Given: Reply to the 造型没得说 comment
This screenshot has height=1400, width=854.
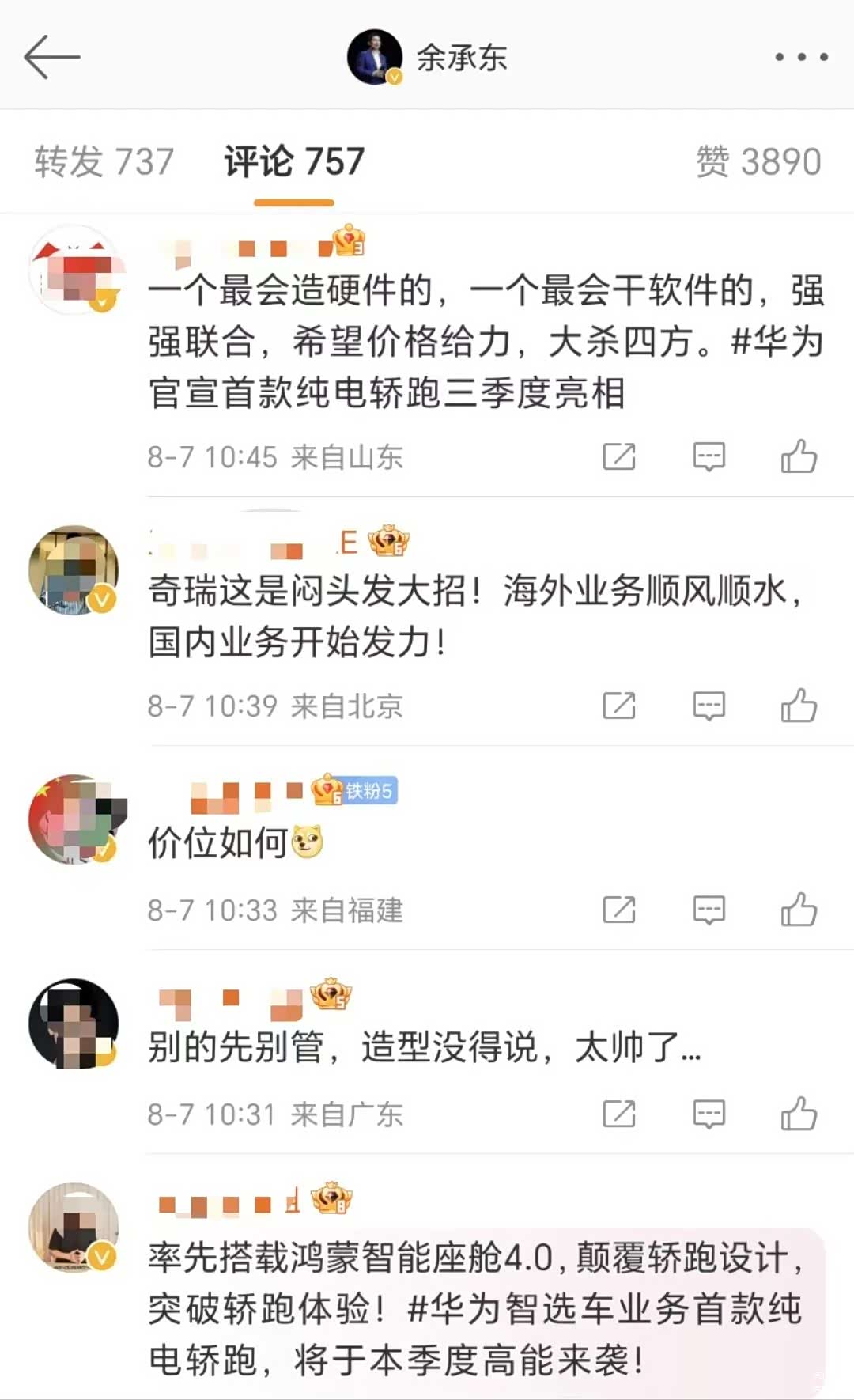Looking at the screenshot, I should pos(709,1114).
